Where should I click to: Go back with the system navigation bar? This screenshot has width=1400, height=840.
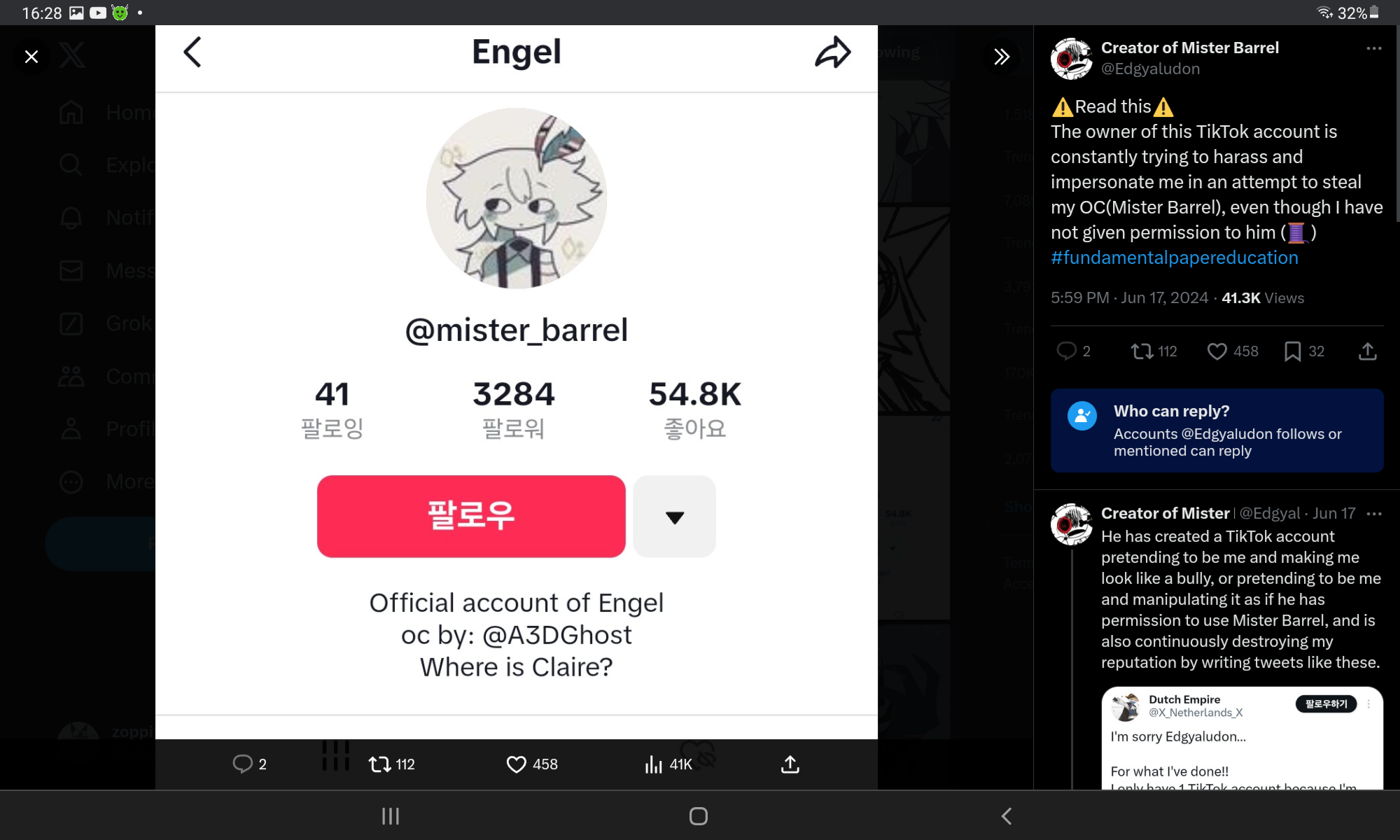click(x=1006, y=815)
